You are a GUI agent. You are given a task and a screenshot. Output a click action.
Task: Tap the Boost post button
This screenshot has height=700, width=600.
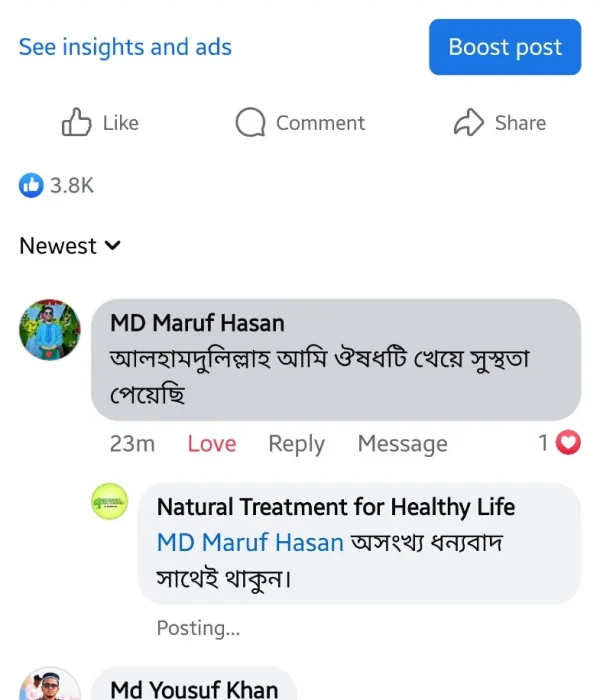(505, 47)
